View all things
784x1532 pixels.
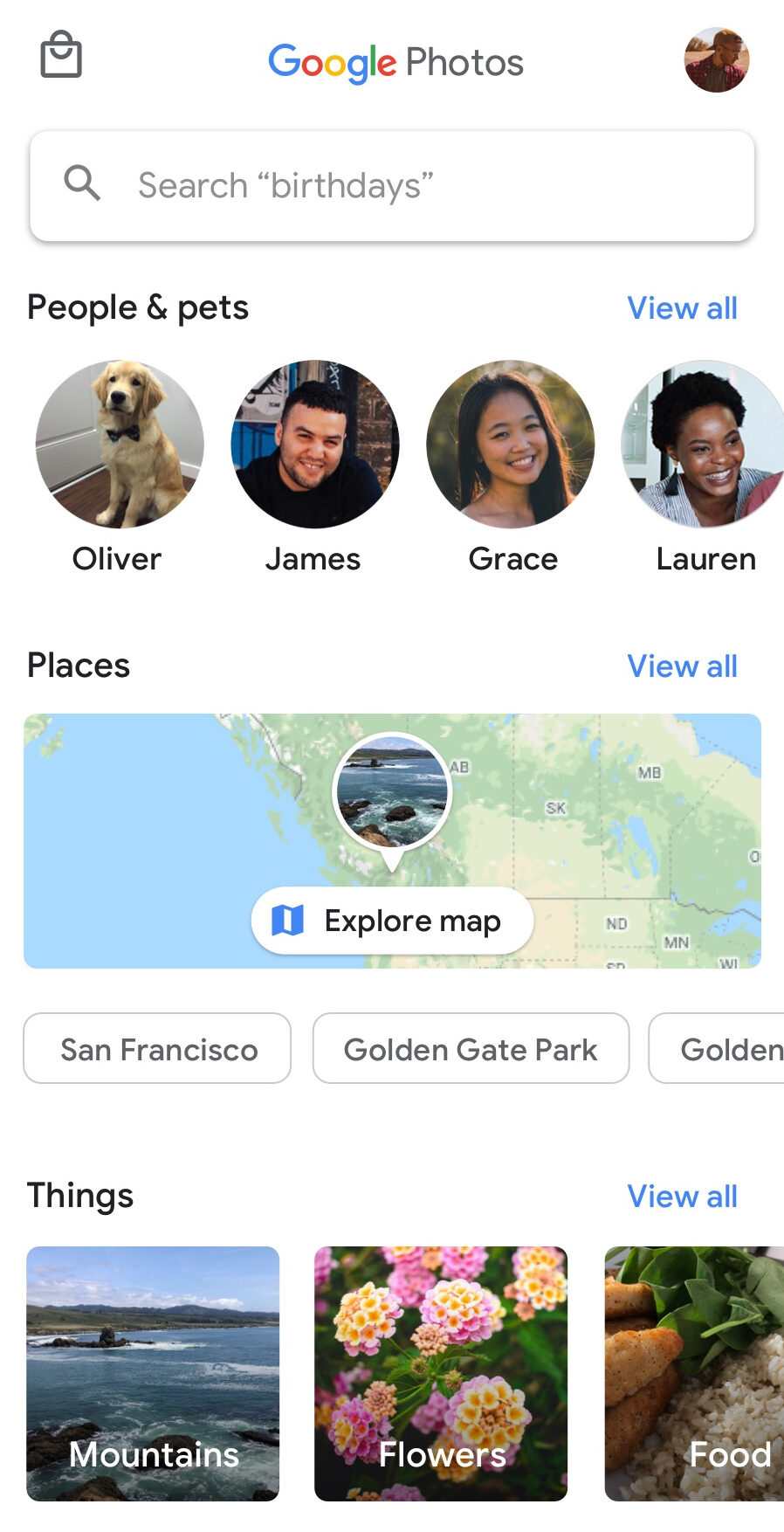(682, 1197)
